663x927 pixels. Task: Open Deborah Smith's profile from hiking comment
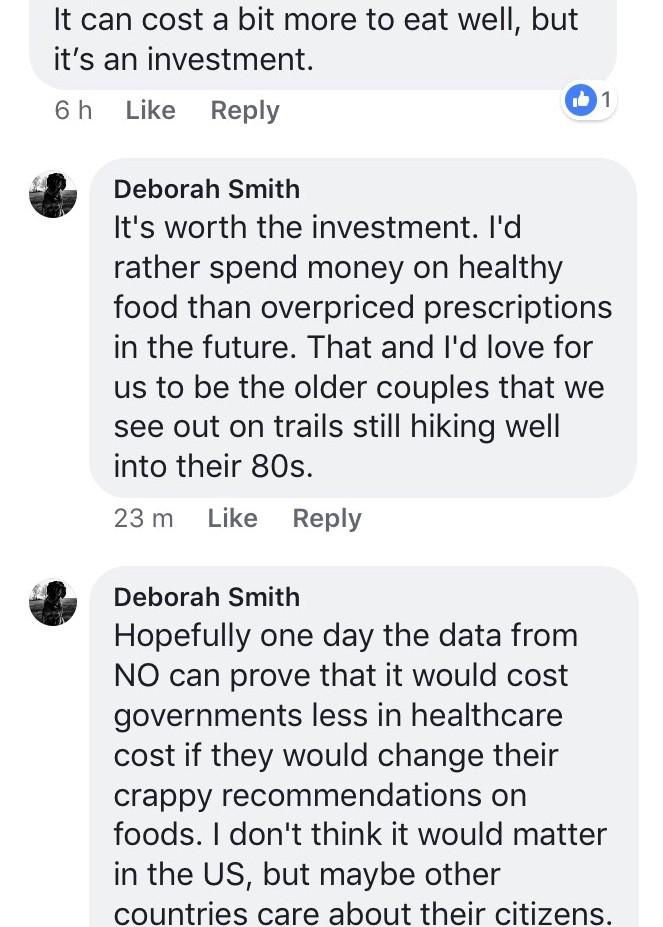click(x=206, y=188)
